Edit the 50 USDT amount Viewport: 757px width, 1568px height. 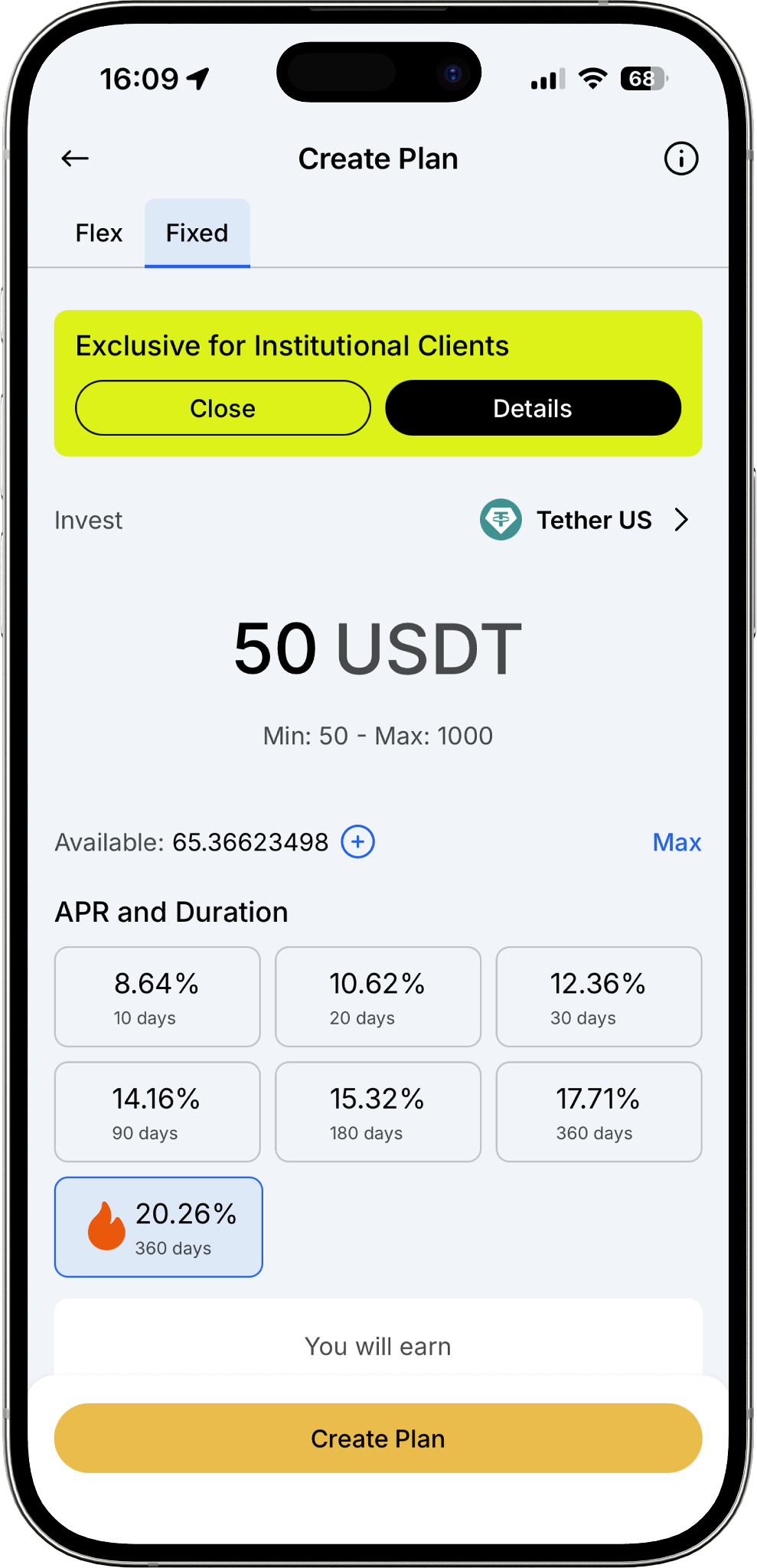pyautogui.click(x=377, y=649)
